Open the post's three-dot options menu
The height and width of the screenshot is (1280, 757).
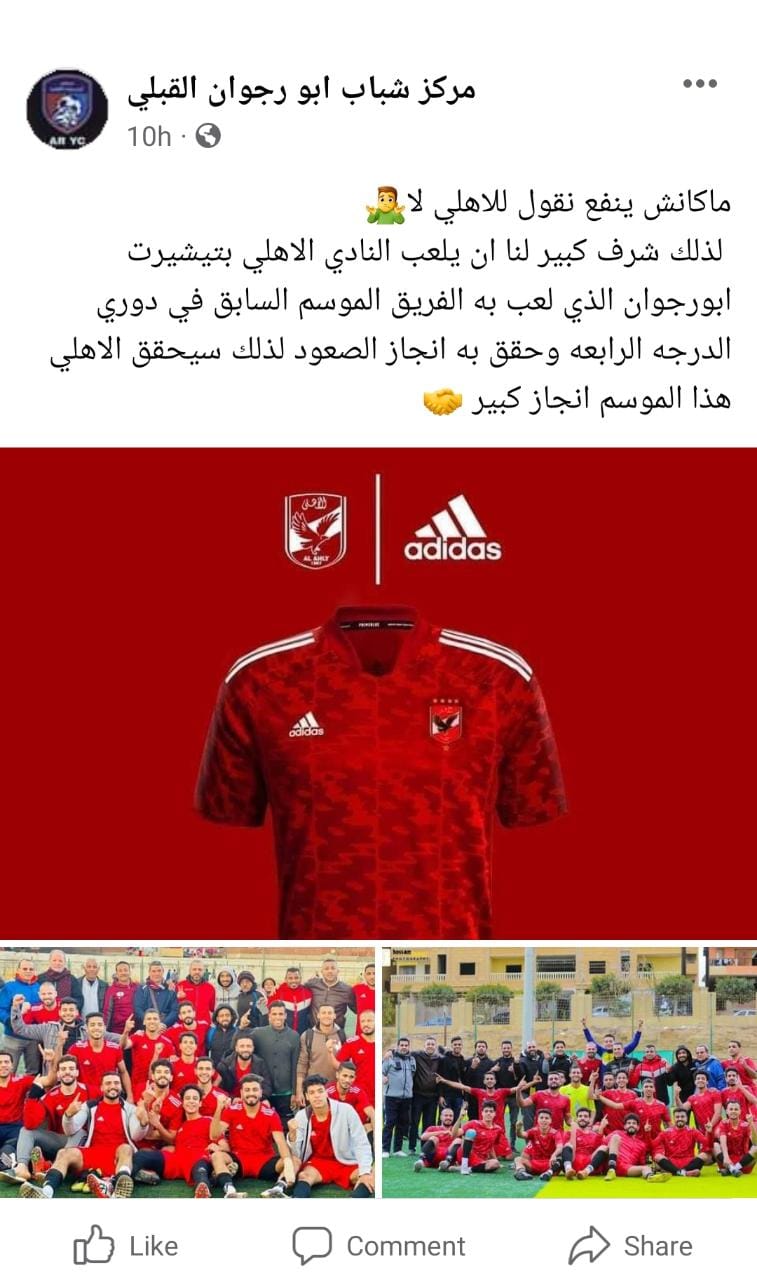pos(699,85)
